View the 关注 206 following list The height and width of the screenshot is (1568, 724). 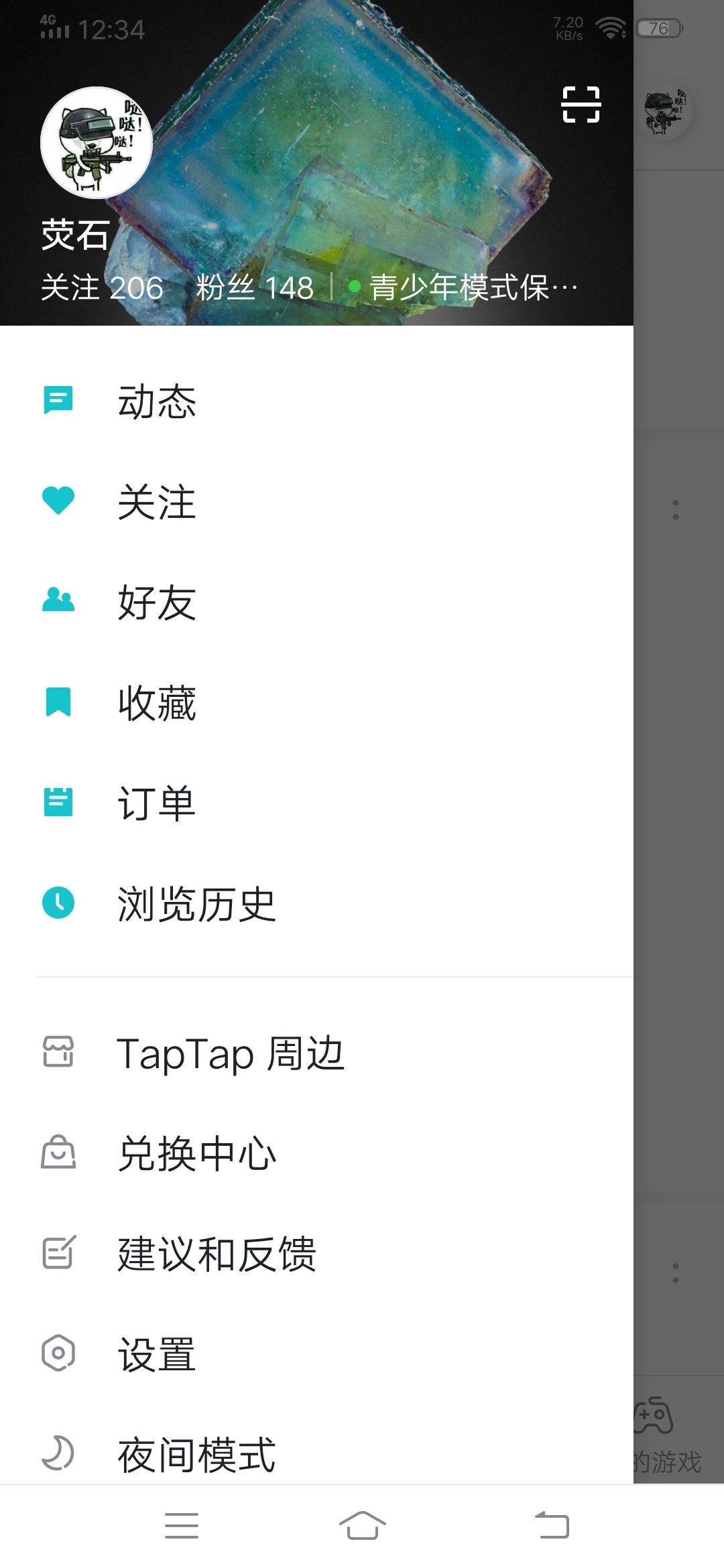pos(102,288)
